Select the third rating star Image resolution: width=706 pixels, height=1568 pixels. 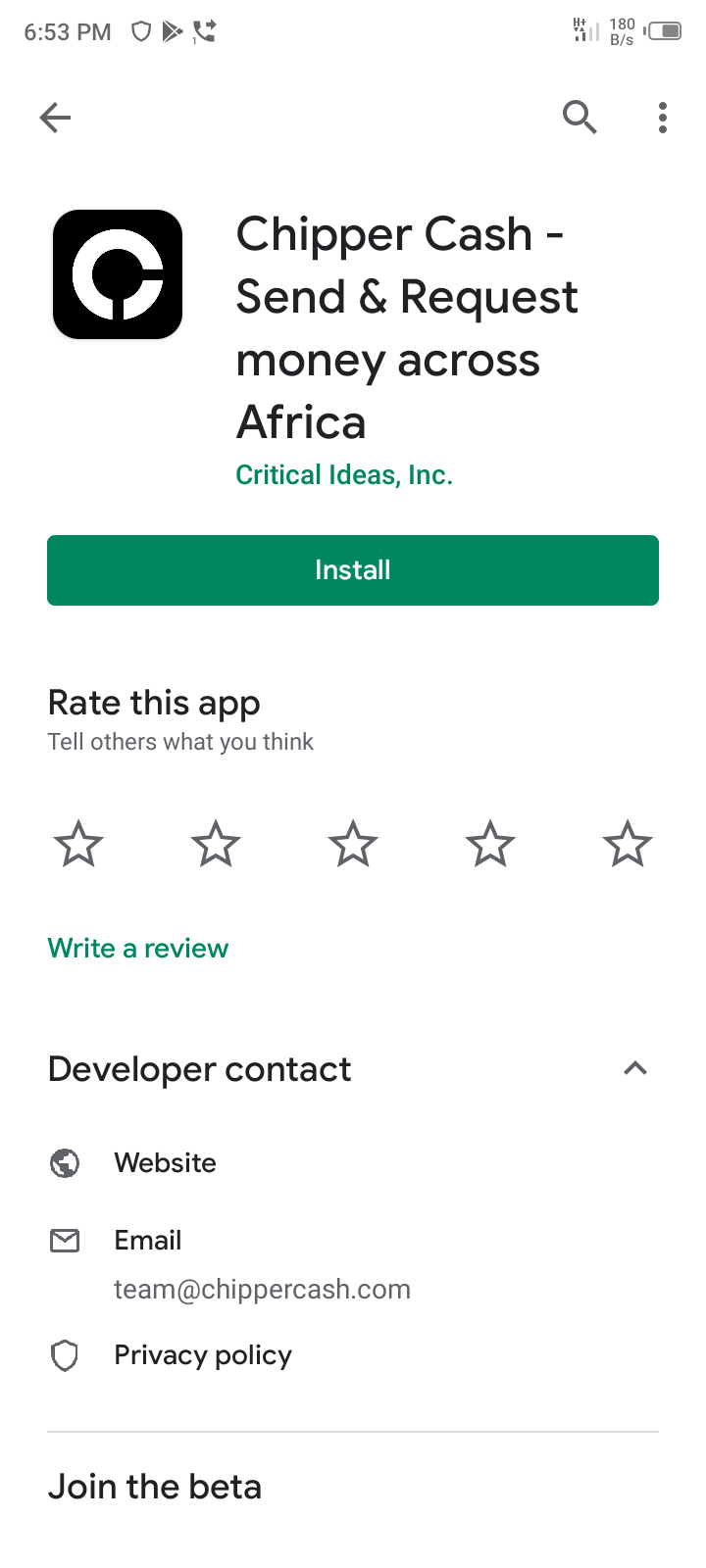pos(353,844)
